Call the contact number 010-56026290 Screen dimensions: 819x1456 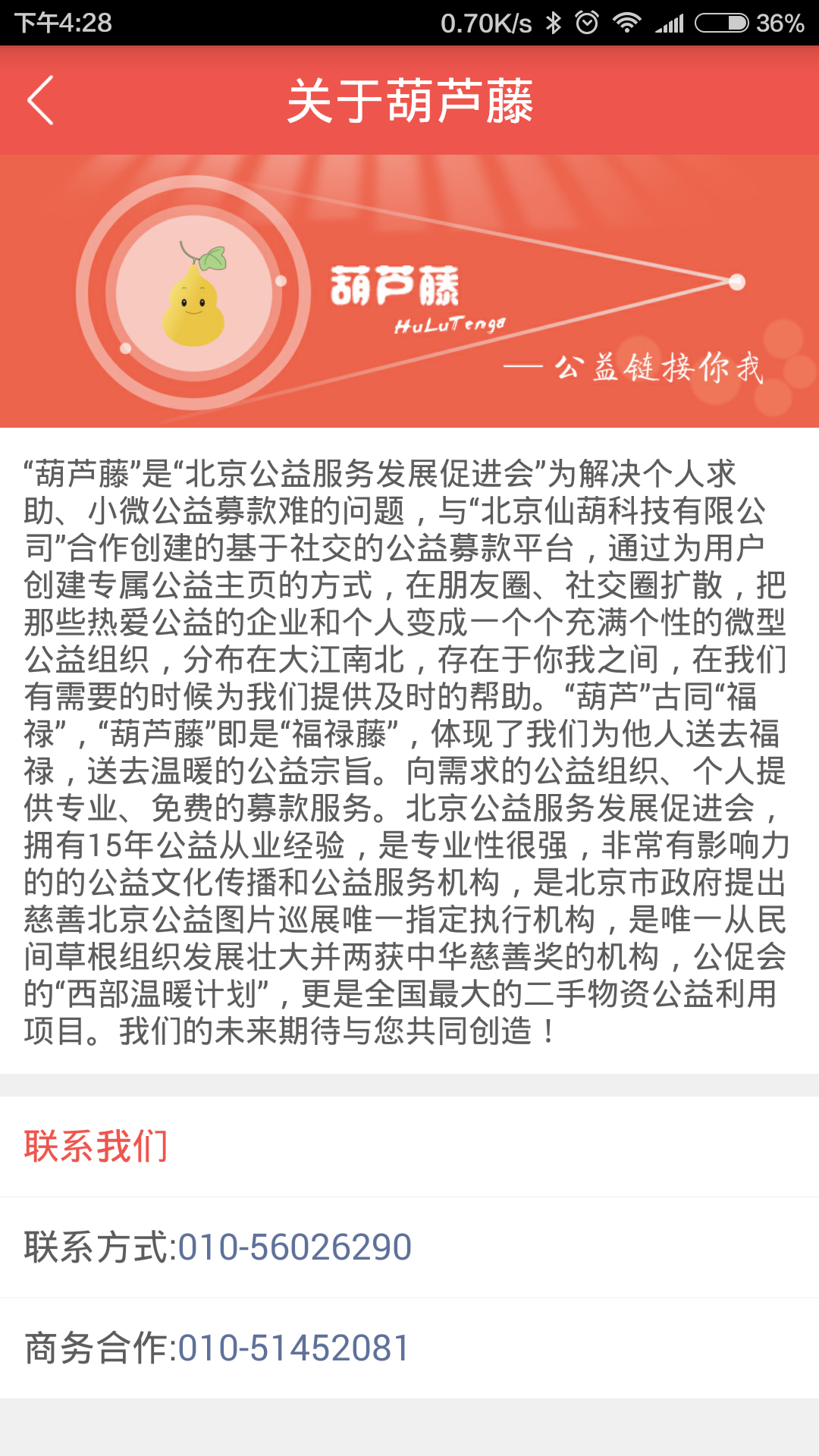(x=294, y=1247)
